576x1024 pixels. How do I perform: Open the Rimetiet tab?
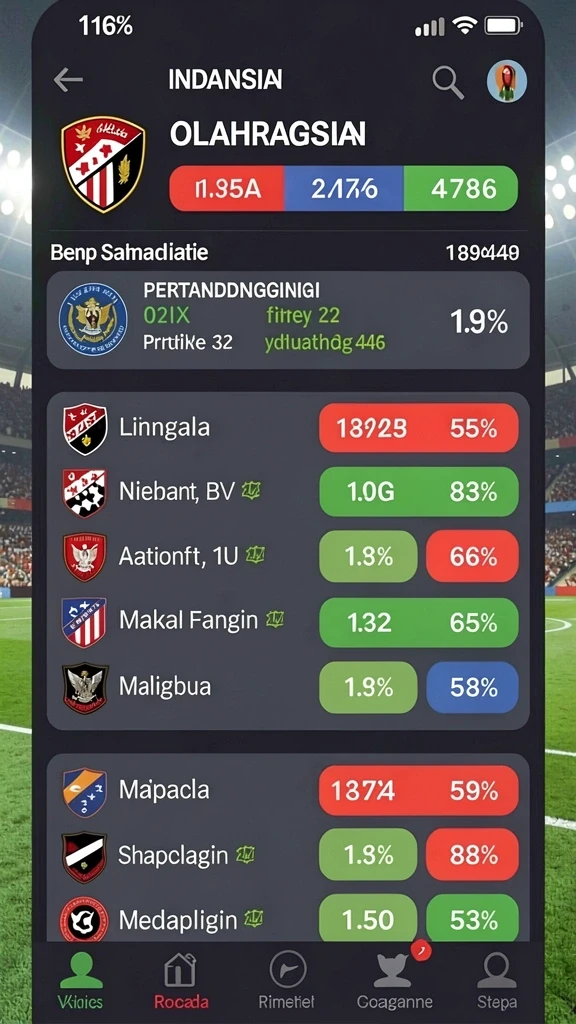coord(287,981)
